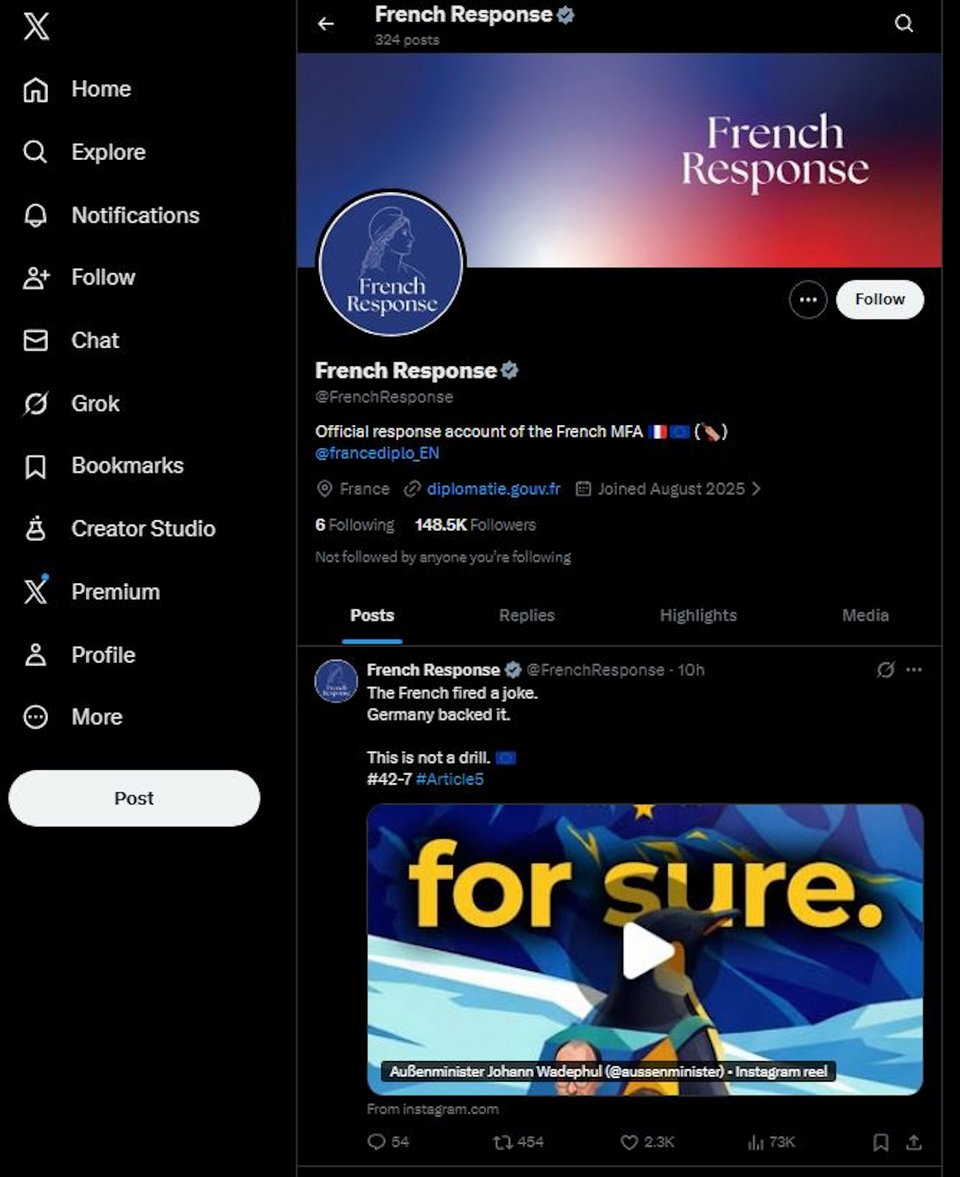960x1177 pixels.
Task: Like the post about the French joke
Action: point(630,1142)
